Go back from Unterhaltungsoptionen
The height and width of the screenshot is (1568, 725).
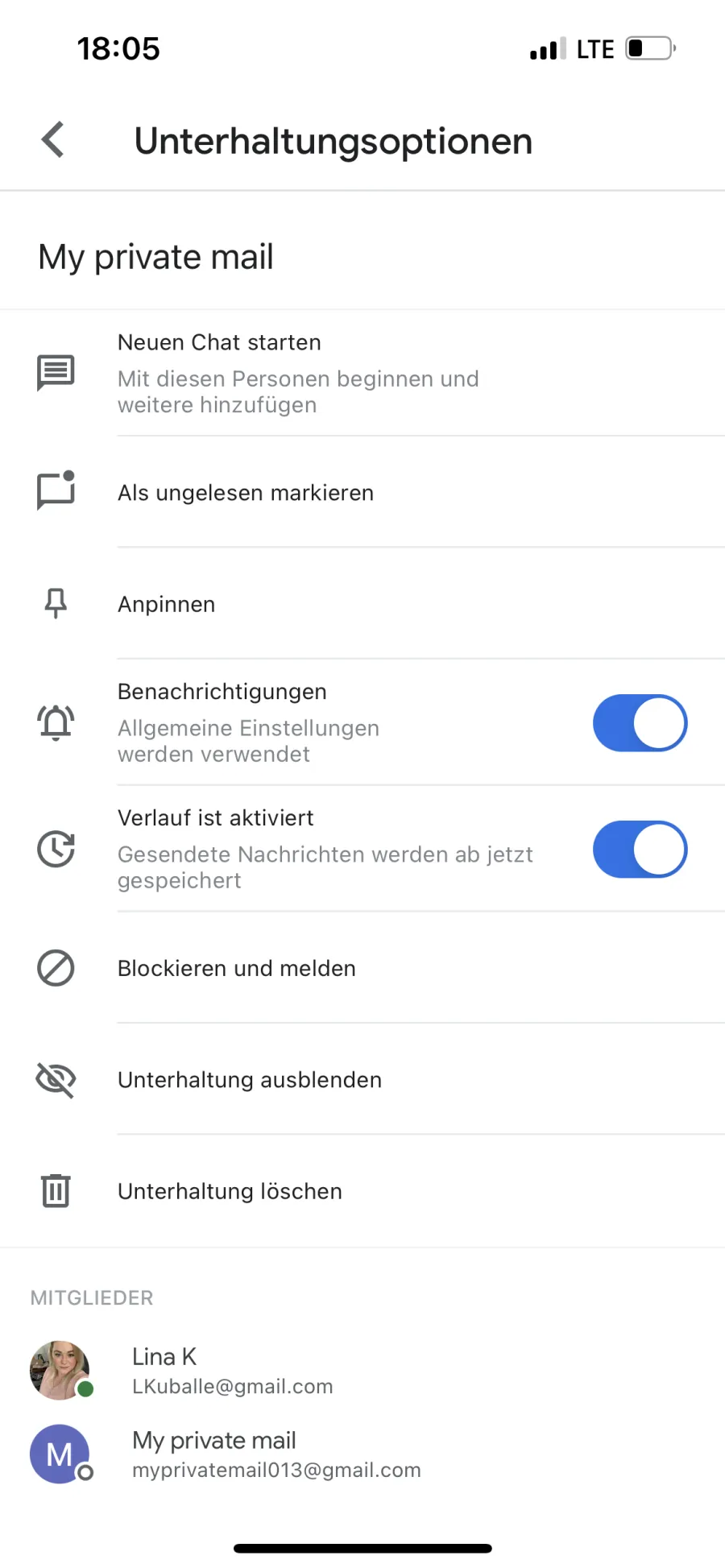53,140
